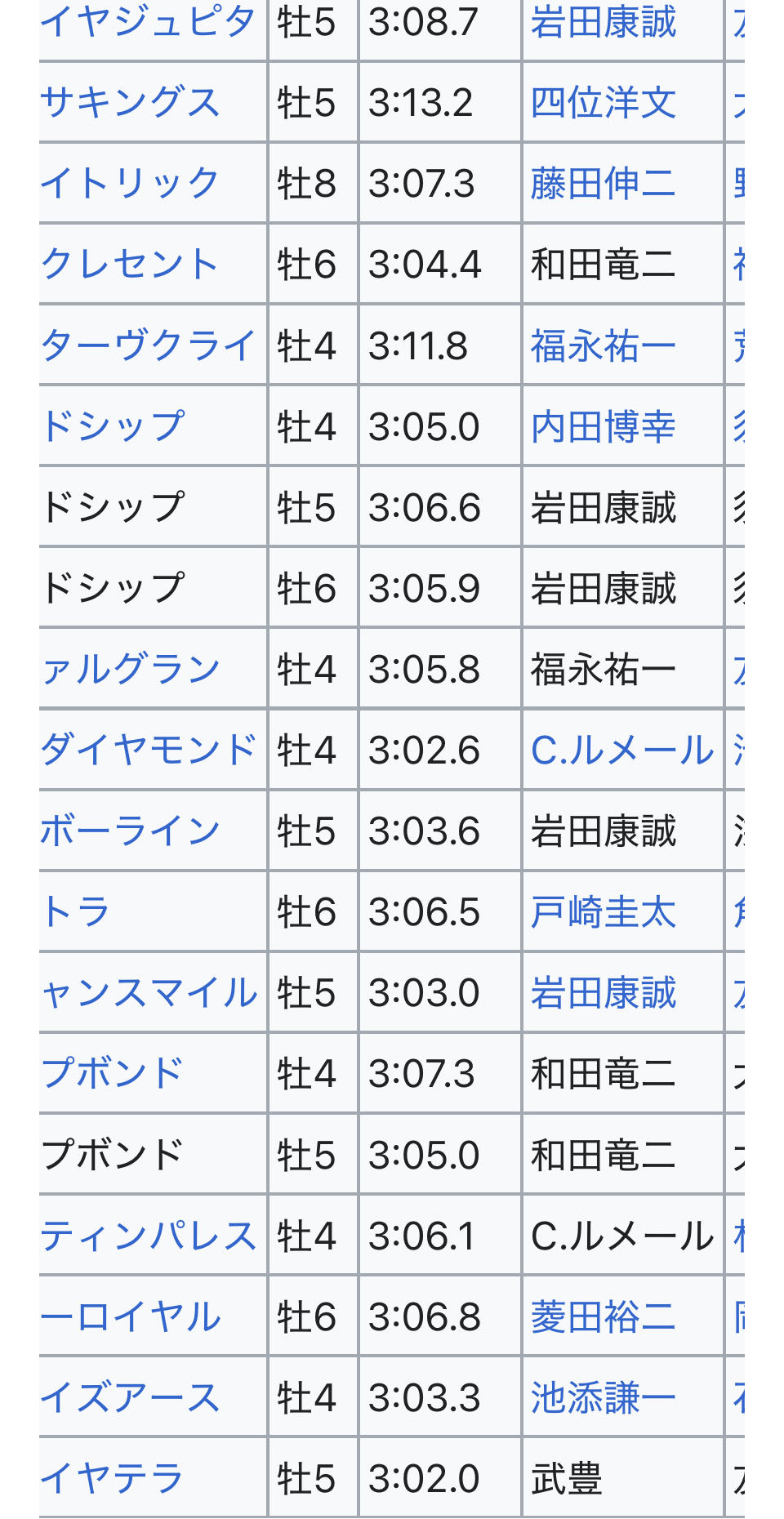Open jockey 池添謙一's page
The width and height of the screenshot is (784, 1519).
[603, 1398]
